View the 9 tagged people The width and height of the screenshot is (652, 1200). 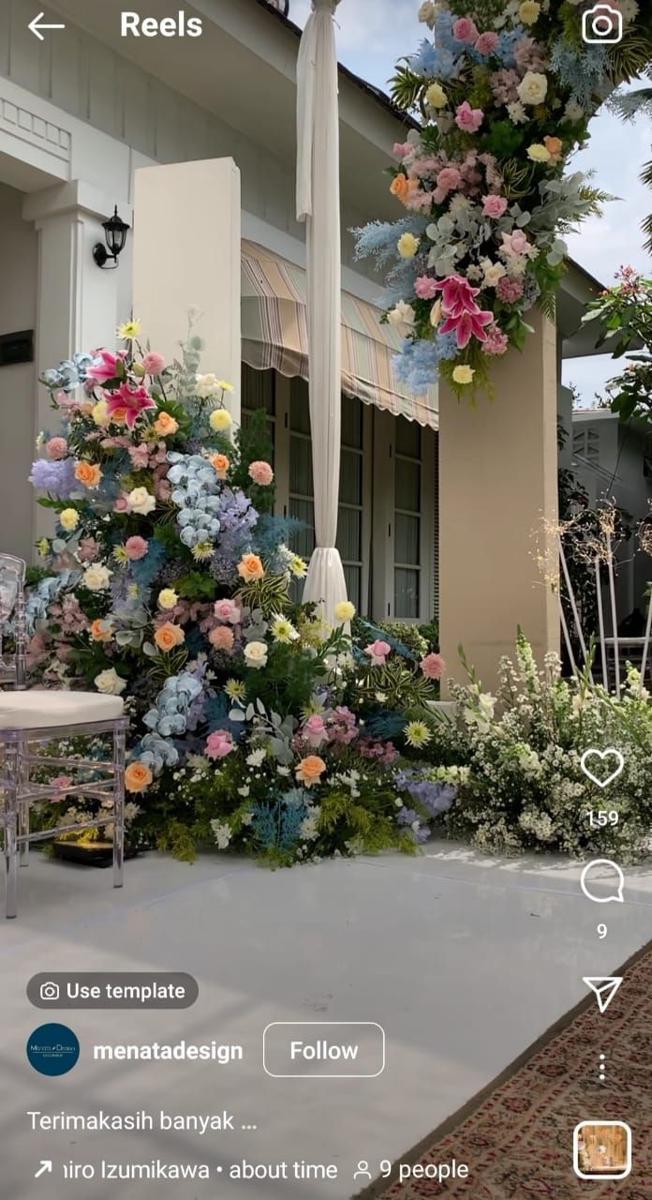(412, 1170)
